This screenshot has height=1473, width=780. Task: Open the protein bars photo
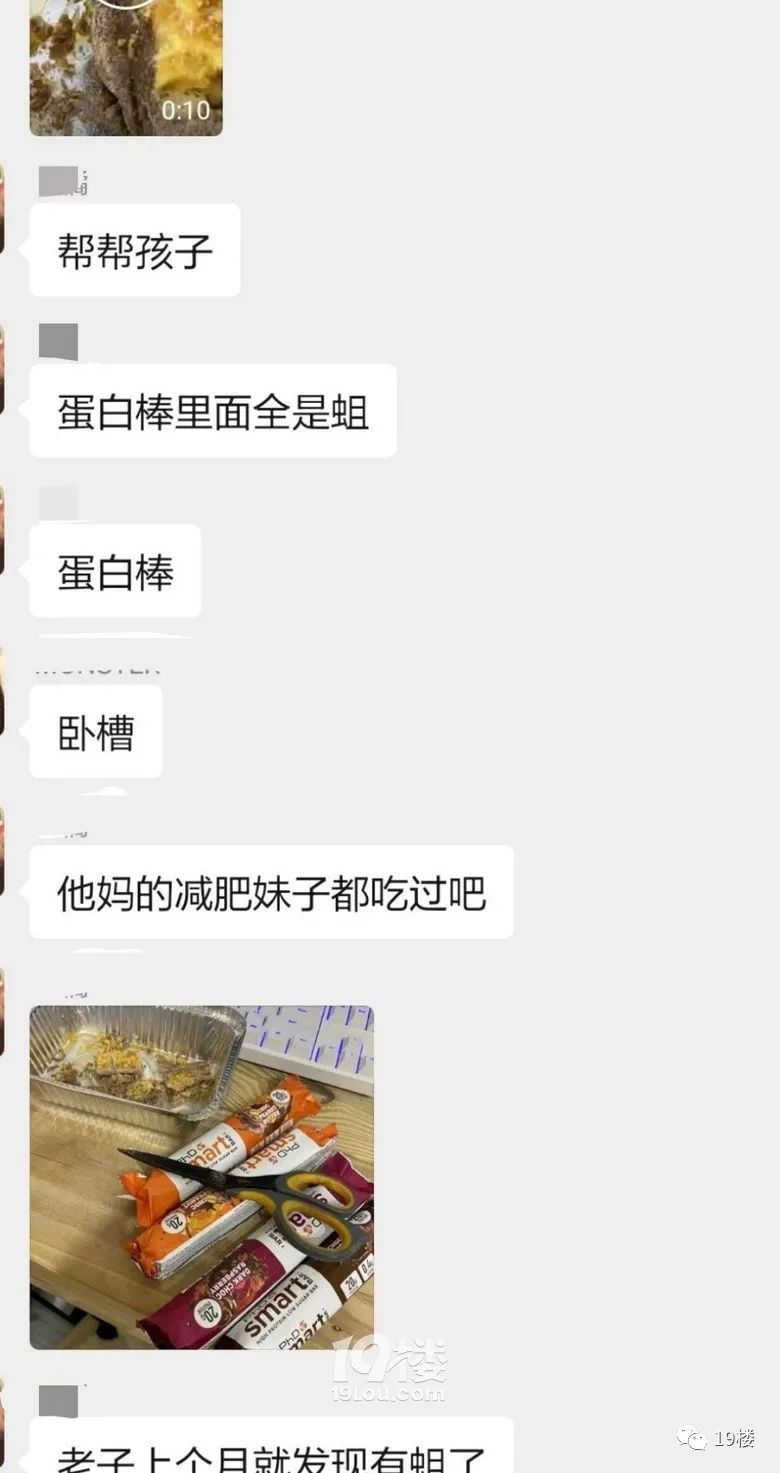coord(201,1176)
